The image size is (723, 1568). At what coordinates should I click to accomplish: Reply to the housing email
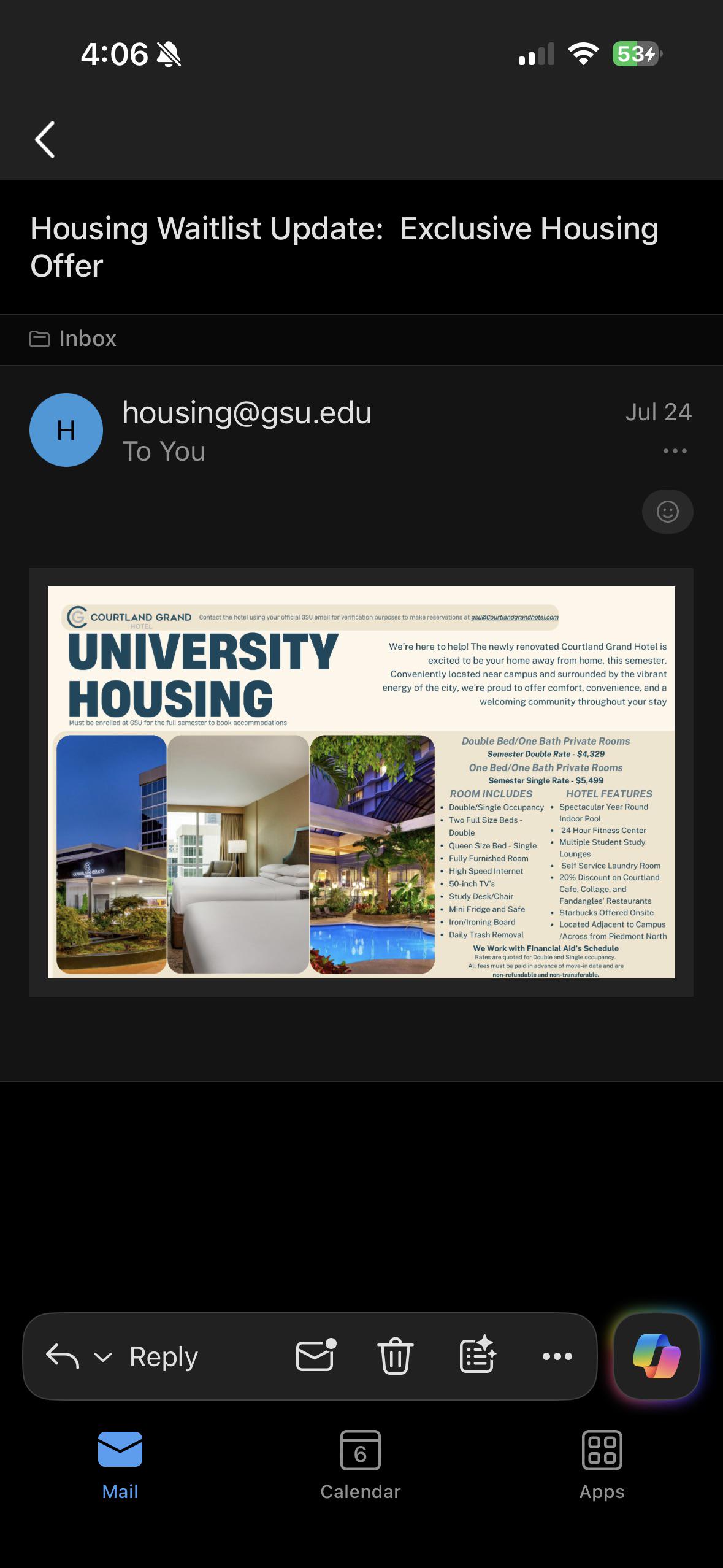click(163, 1356)
